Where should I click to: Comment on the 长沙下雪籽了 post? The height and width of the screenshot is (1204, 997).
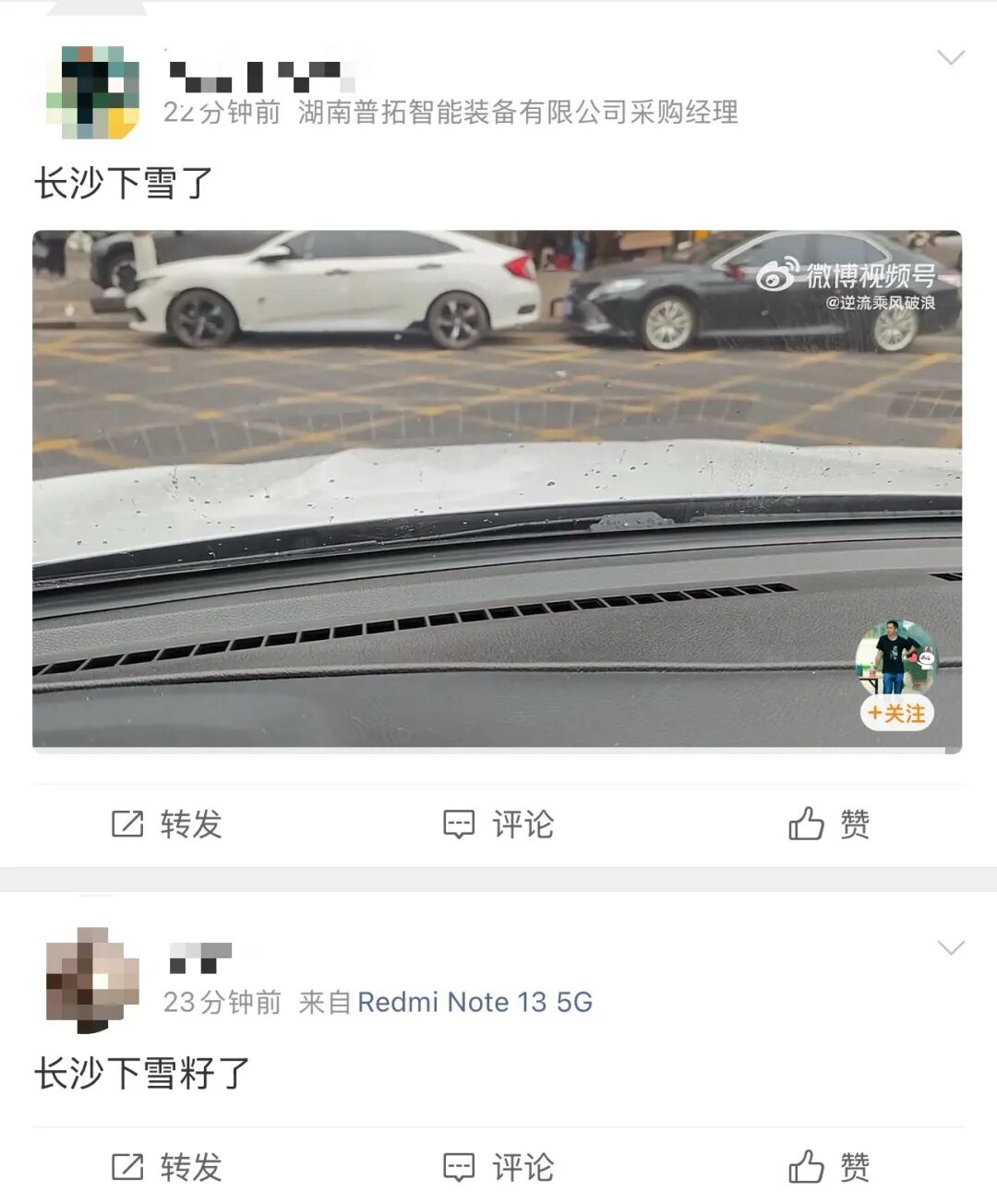coord(498,1167)
